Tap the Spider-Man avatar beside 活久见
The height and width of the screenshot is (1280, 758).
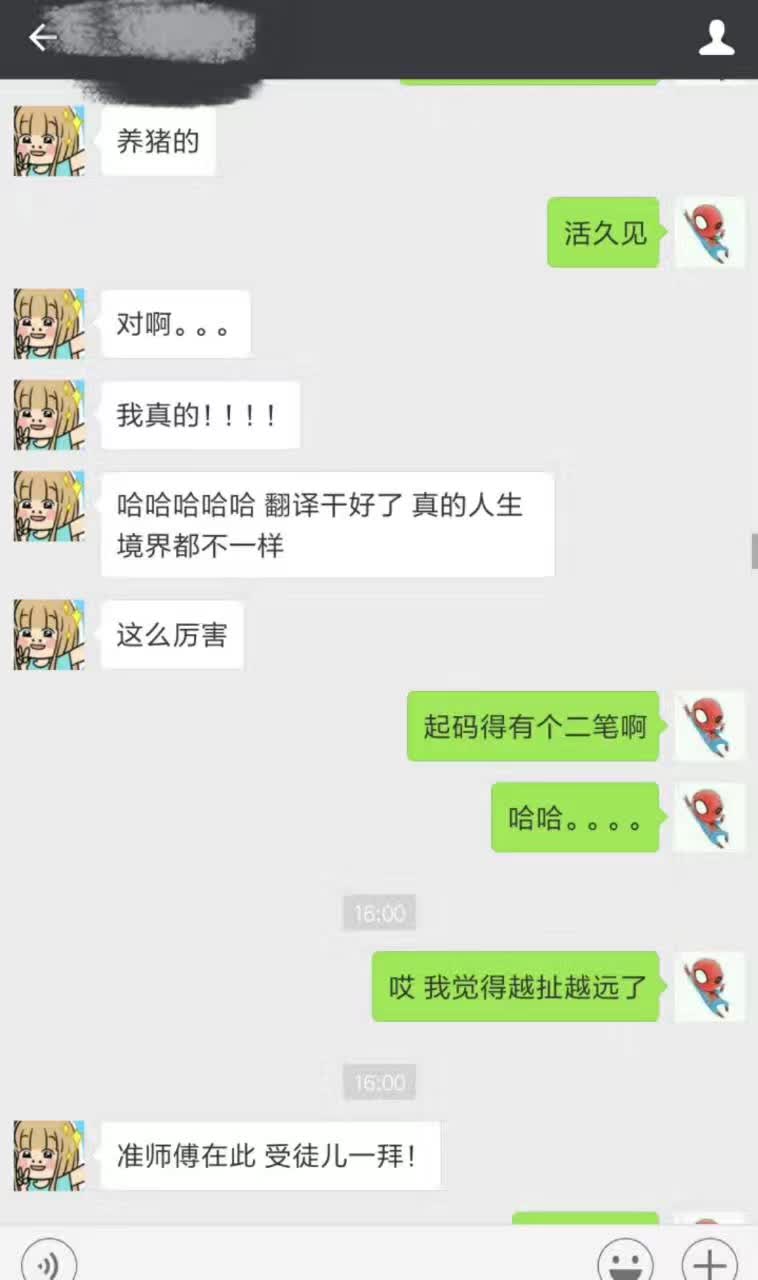coord(710,232)
